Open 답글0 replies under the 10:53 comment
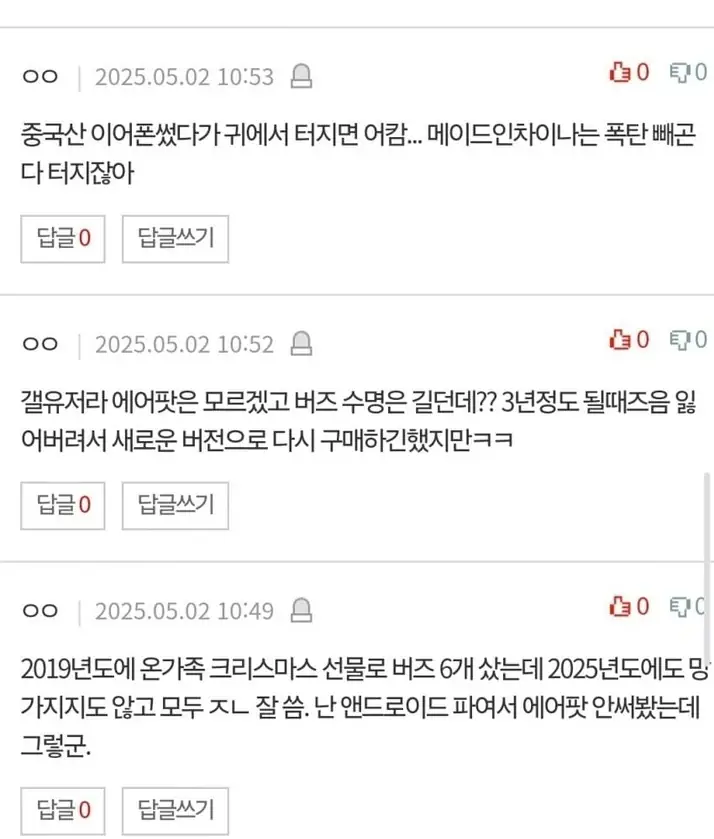The width and height of the screenshot is (714, 839). coord(63,238)
